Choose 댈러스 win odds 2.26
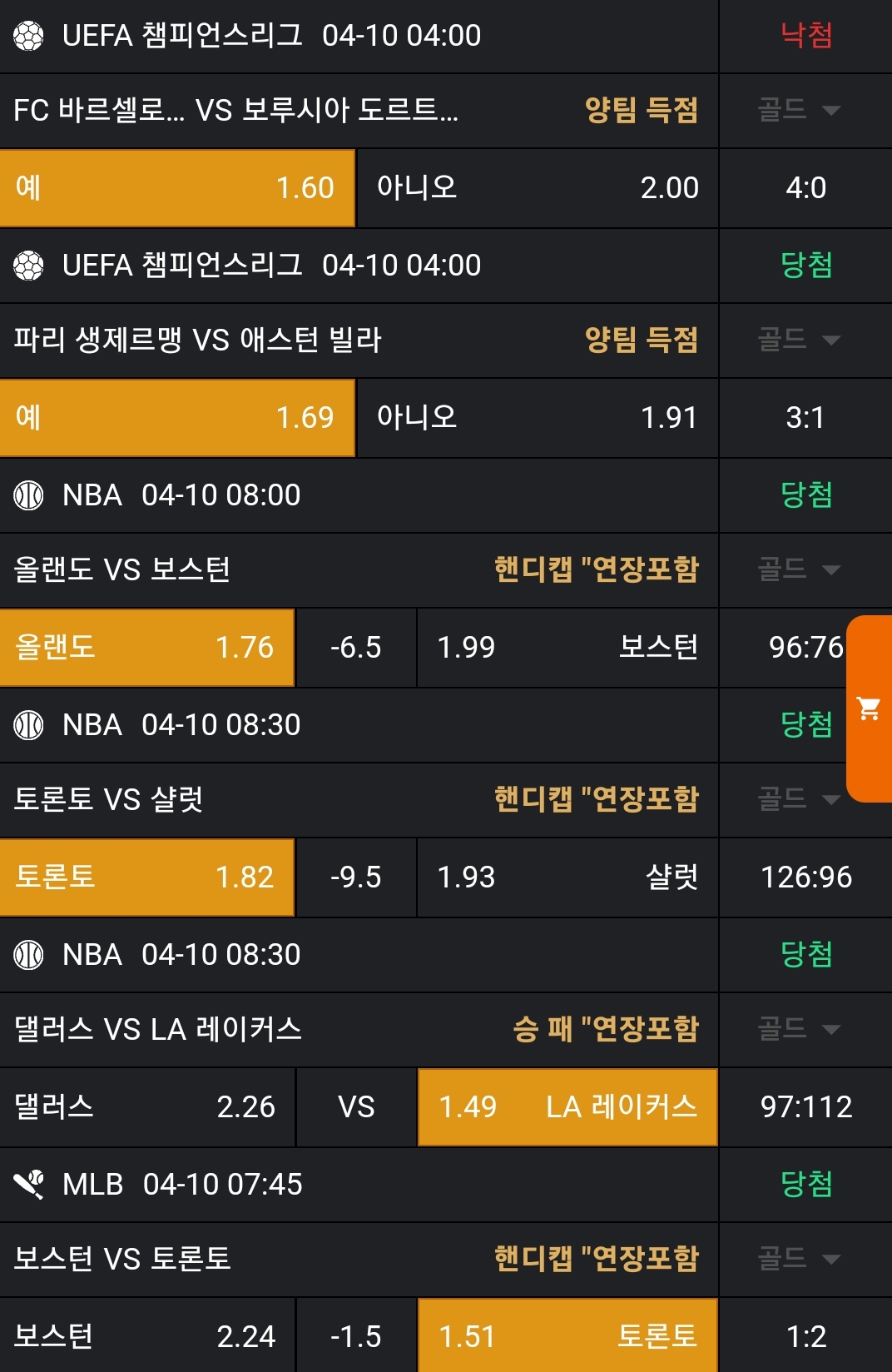The image size is (892, 1372). pos(146,1107)
